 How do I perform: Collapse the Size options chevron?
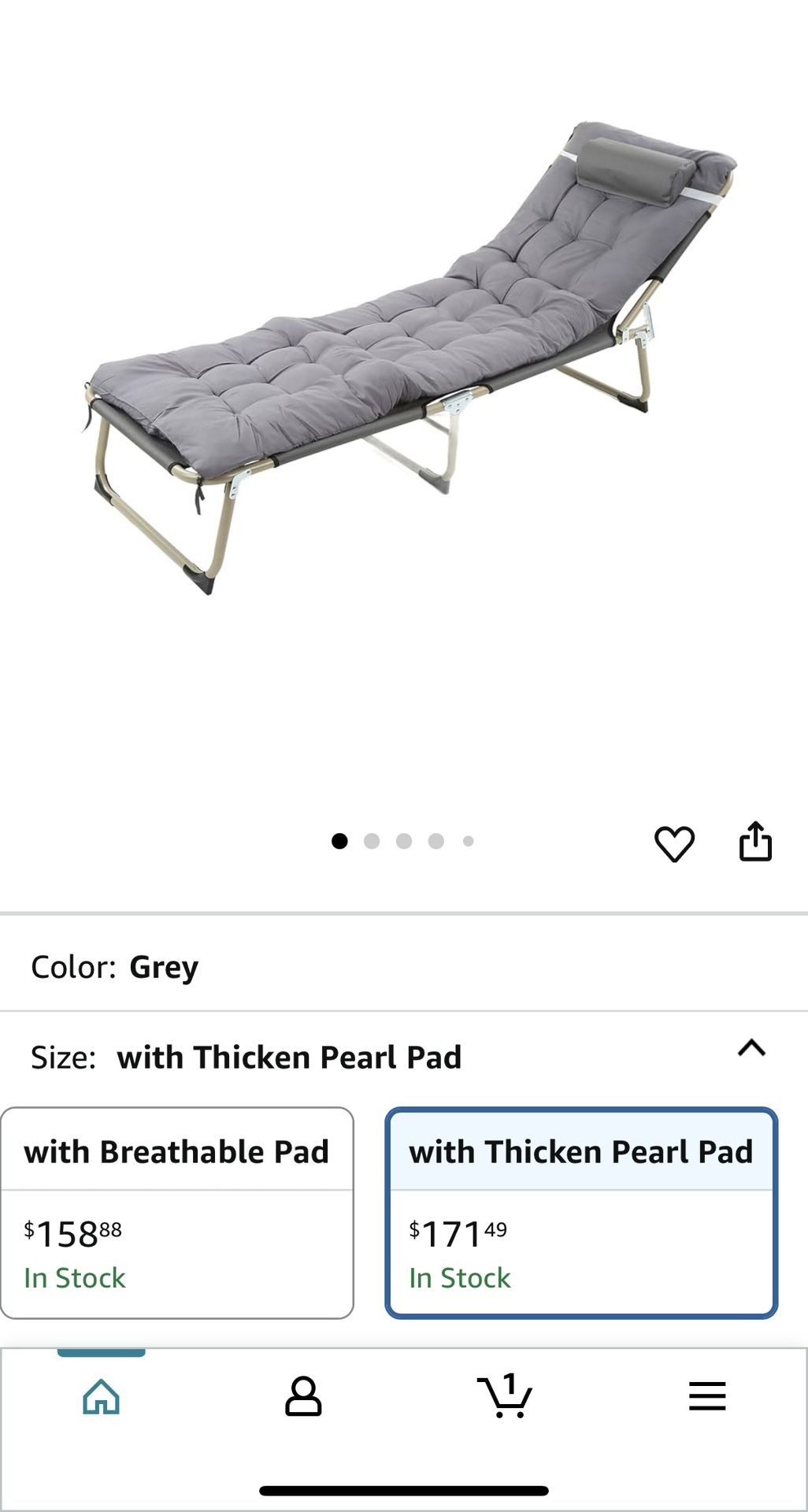tap(751, 1048)
